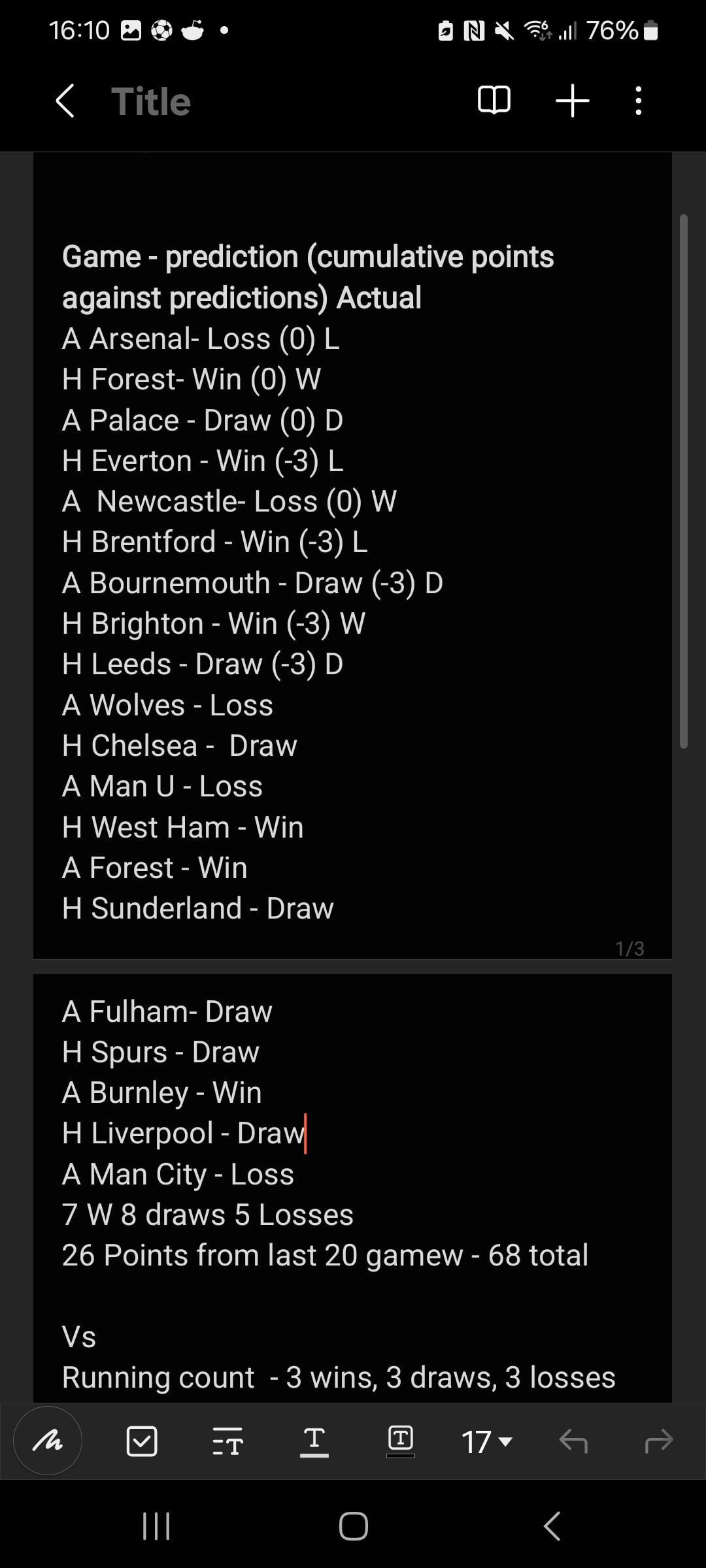Go back from the note
The width and height of the screenshot is (706, 1568).
click(65, 101)
